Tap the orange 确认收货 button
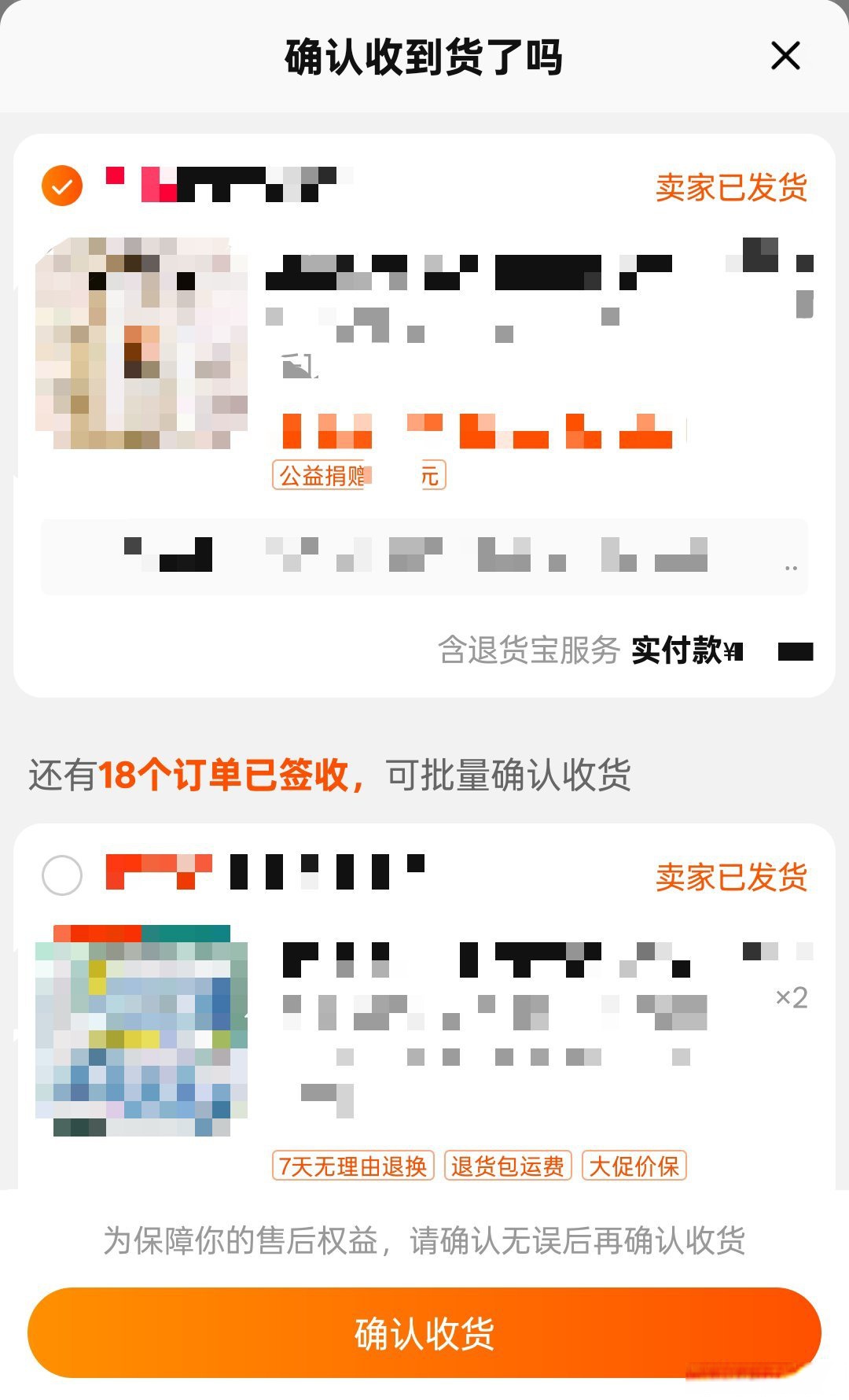Viewport: 849px width, 1400px height. (x=424, y=1333)
